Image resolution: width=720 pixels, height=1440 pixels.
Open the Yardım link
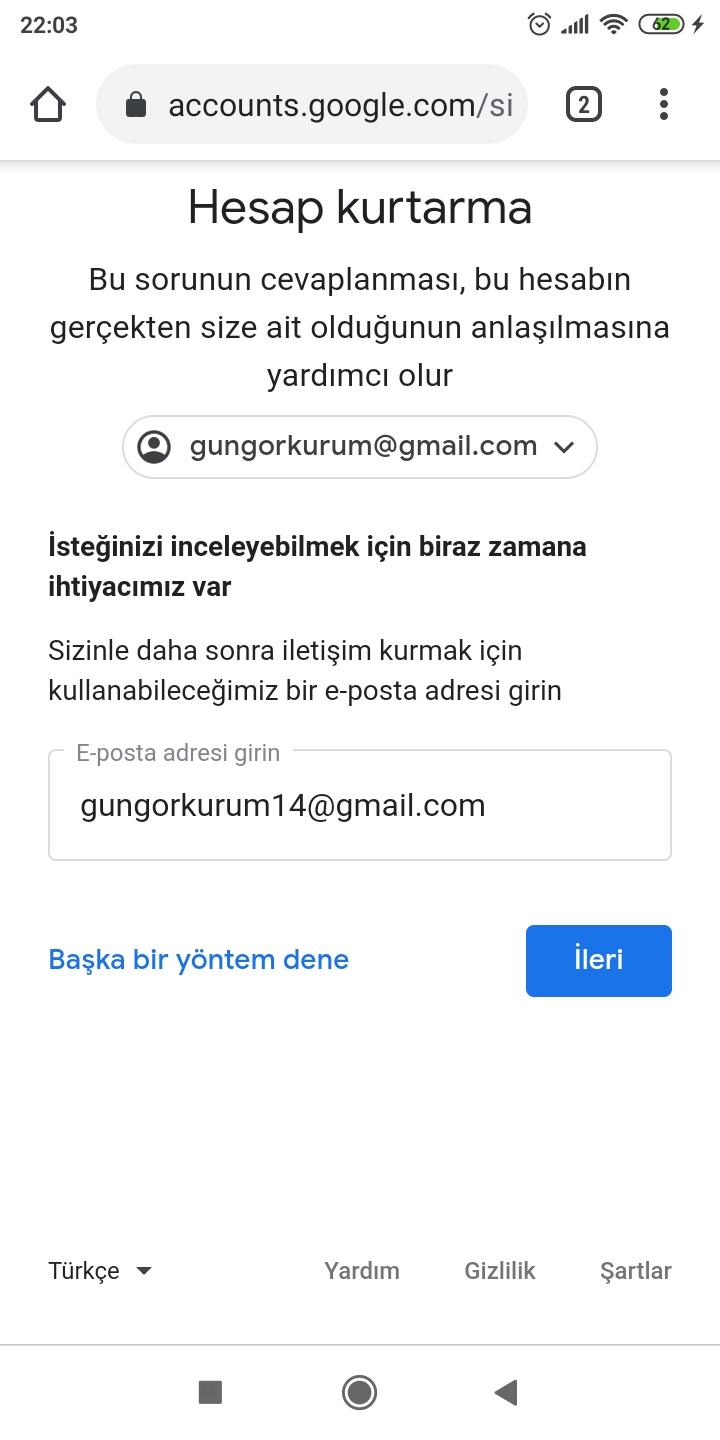[362, 1271]
